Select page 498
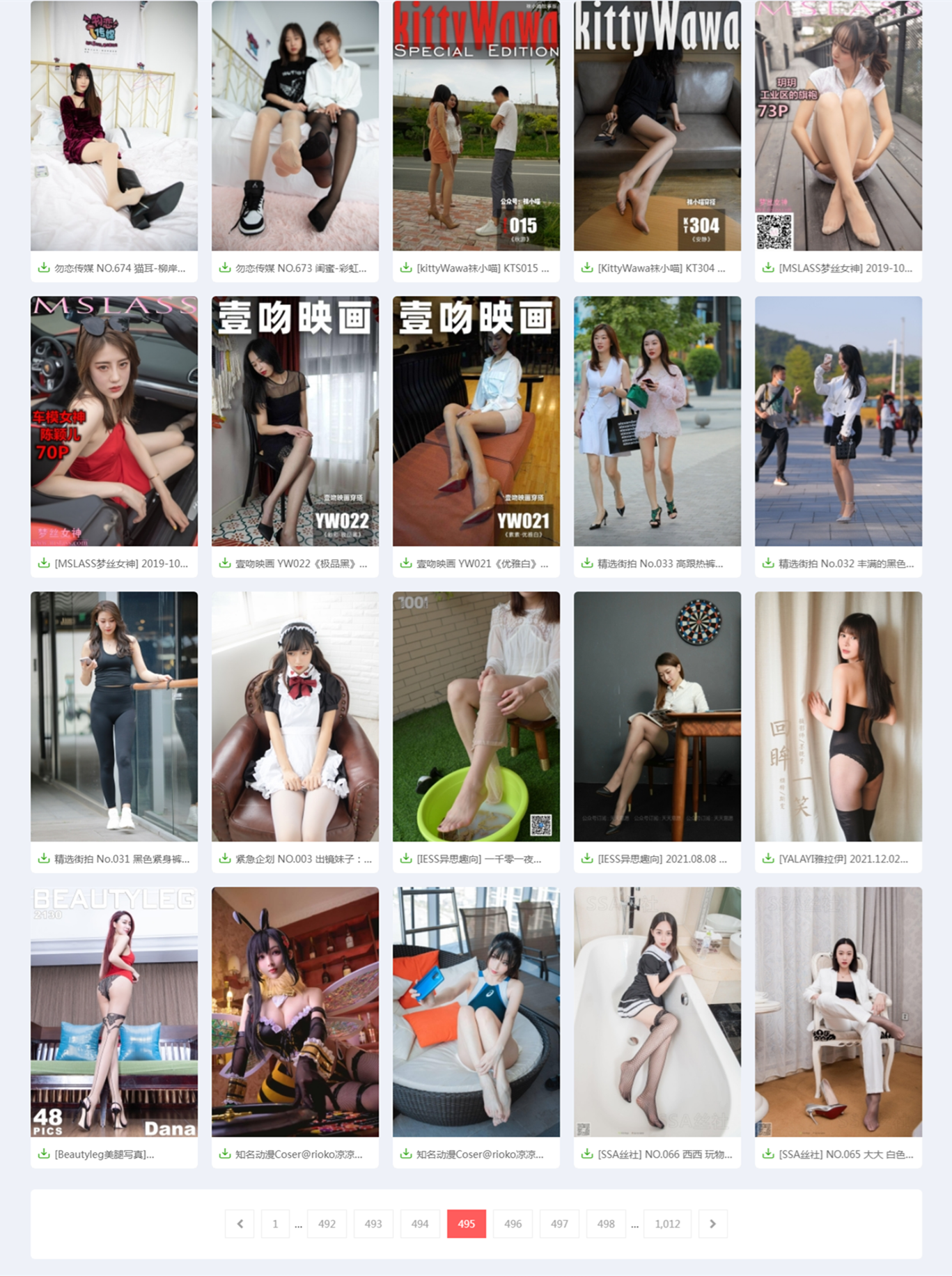The image size is (952, 1277). pos(606,1223)
